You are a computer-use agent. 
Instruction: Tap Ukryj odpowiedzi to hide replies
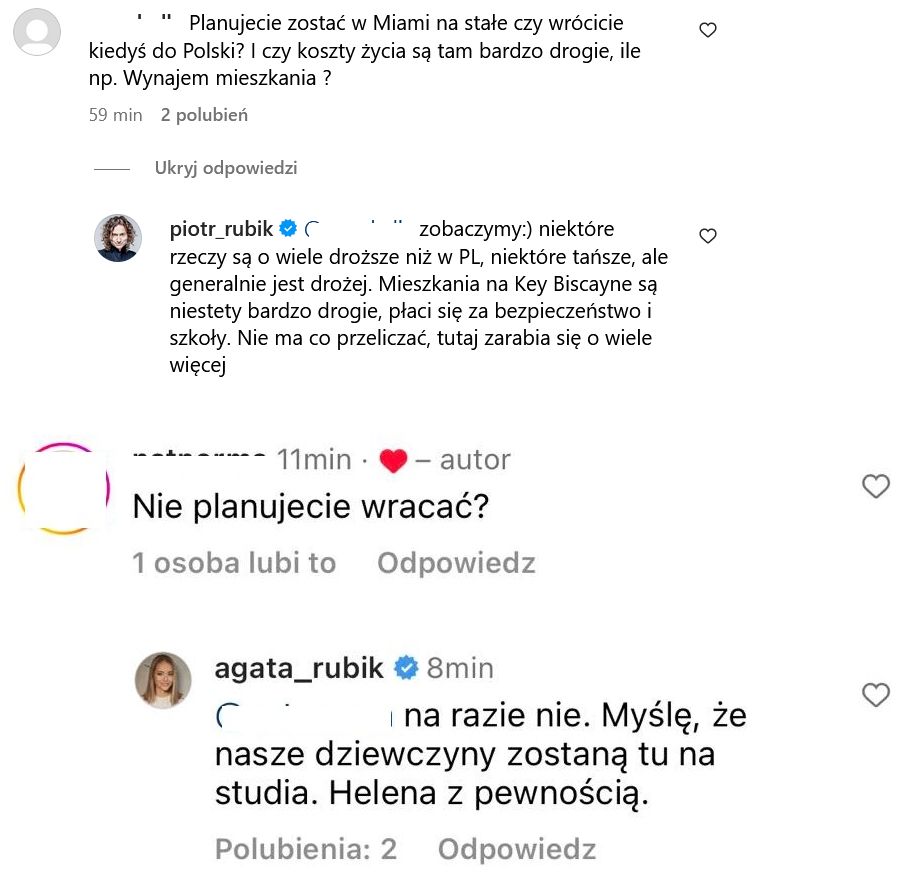point(225,168)
